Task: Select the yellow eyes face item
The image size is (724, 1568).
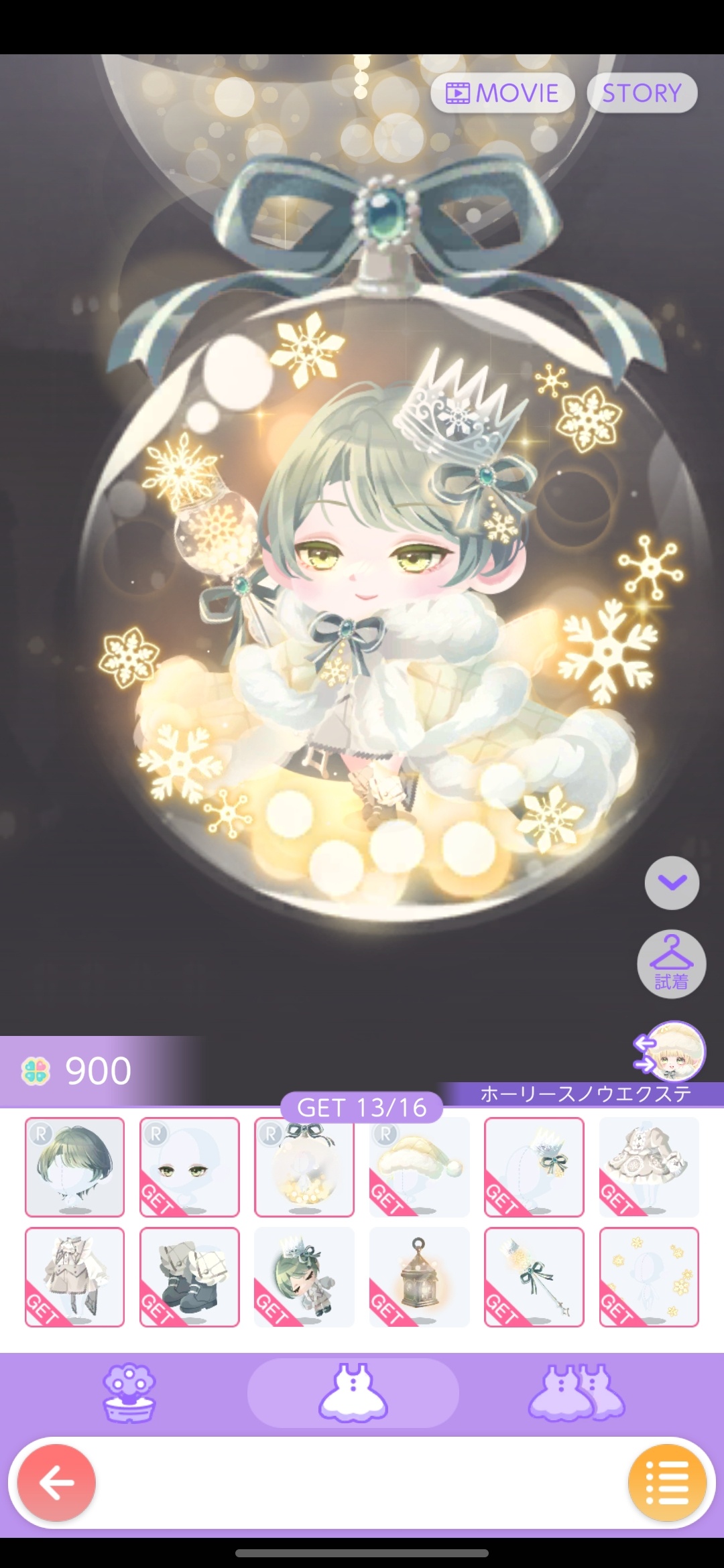Action: tap(189, 1167)
